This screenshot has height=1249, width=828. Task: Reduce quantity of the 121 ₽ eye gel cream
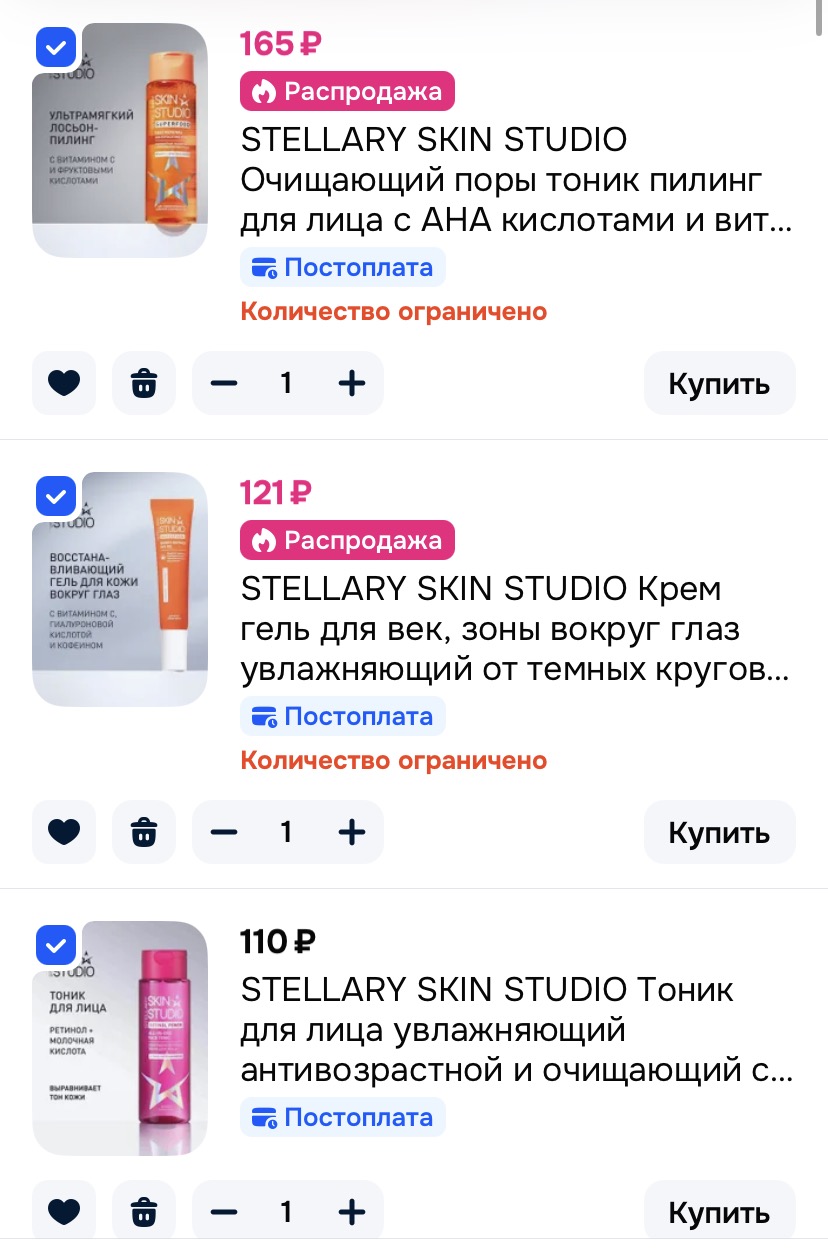point(224,832)
